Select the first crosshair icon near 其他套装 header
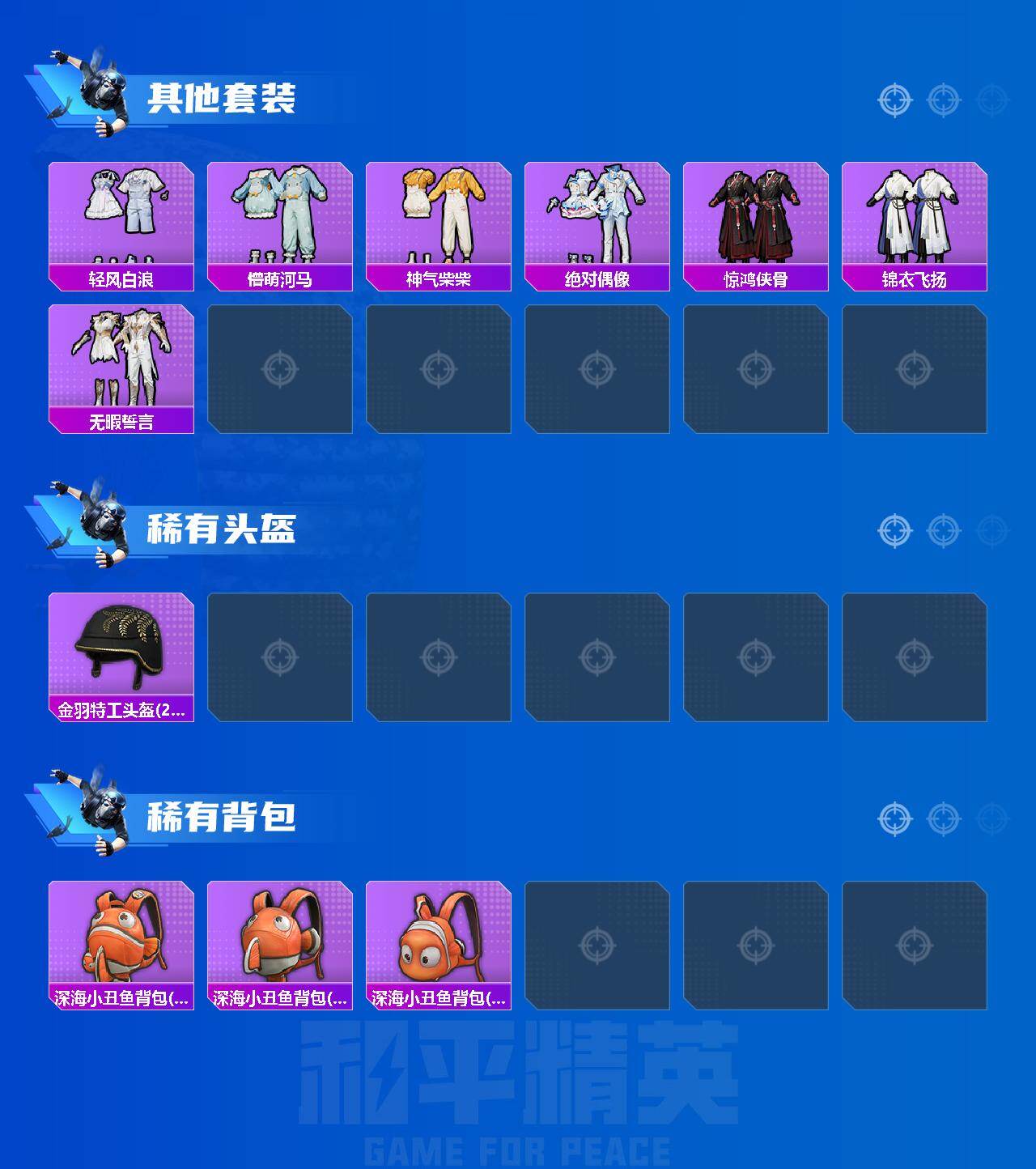 tap(893, 100)
